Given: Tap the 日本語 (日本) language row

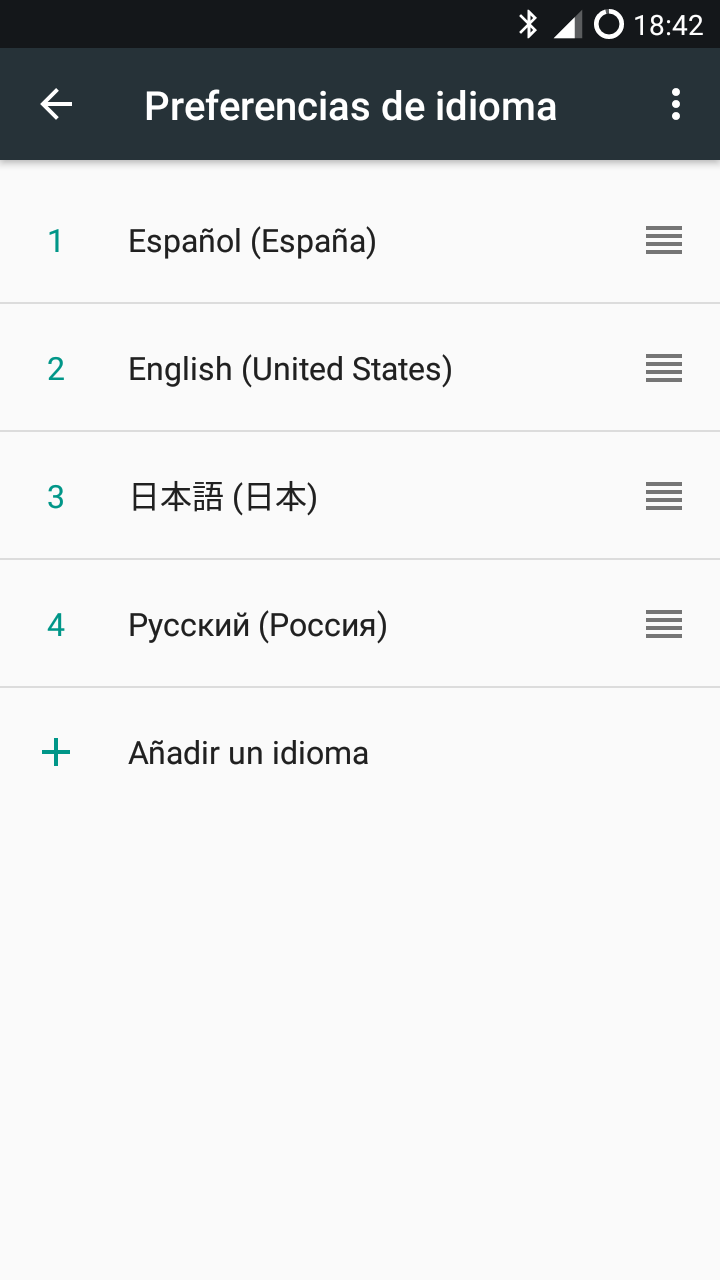Looking at the screenshot, I should coord(360,496).
